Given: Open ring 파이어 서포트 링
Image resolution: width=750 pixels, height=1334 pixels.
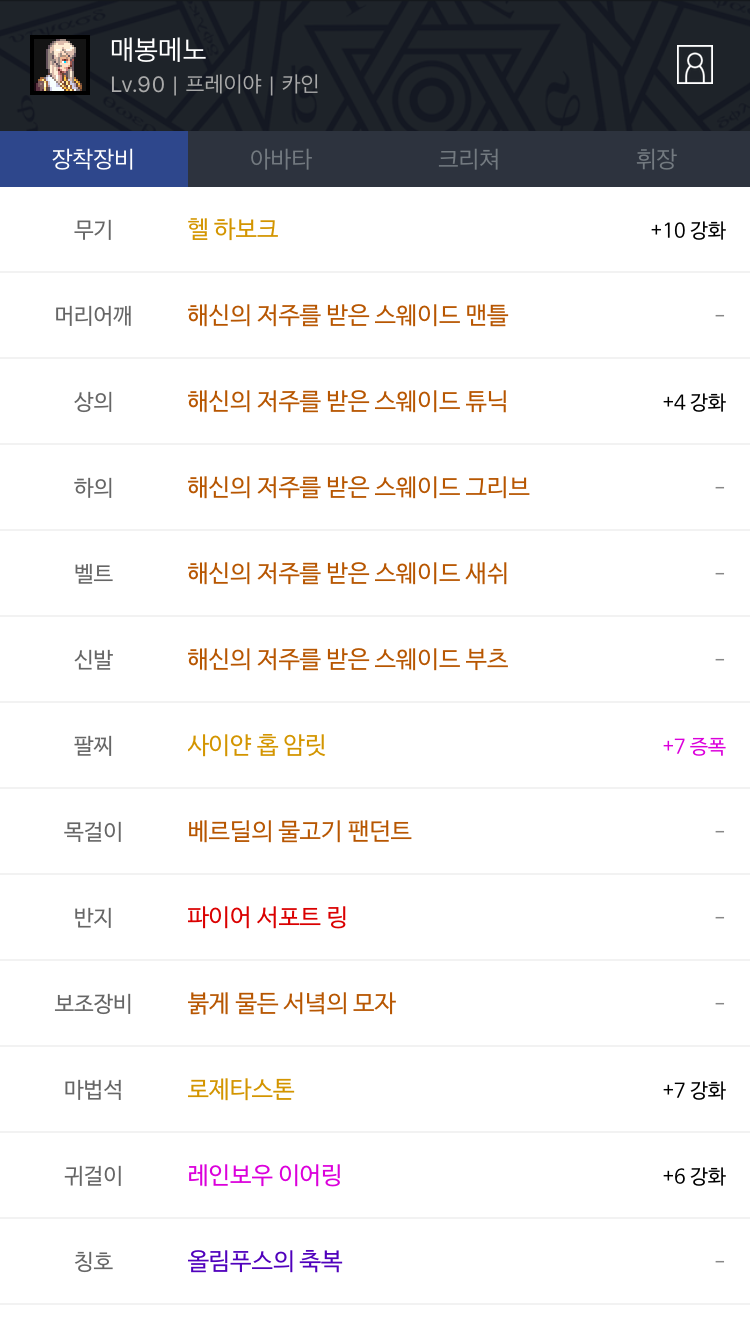Looking at the screenshot, I should pyautogui.click(x=267, y=917).
